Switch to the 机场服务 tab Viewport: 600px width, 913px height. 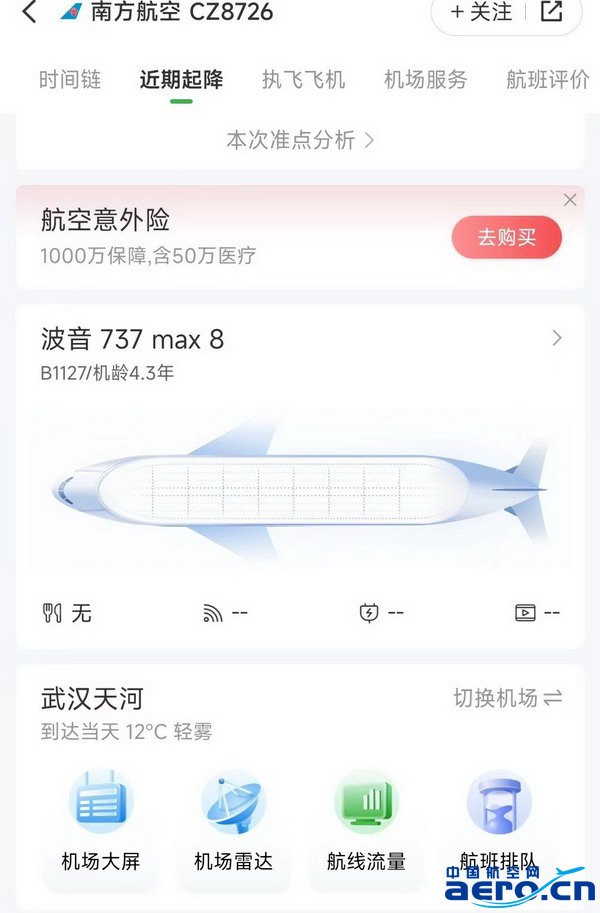[x=425, y=80]
